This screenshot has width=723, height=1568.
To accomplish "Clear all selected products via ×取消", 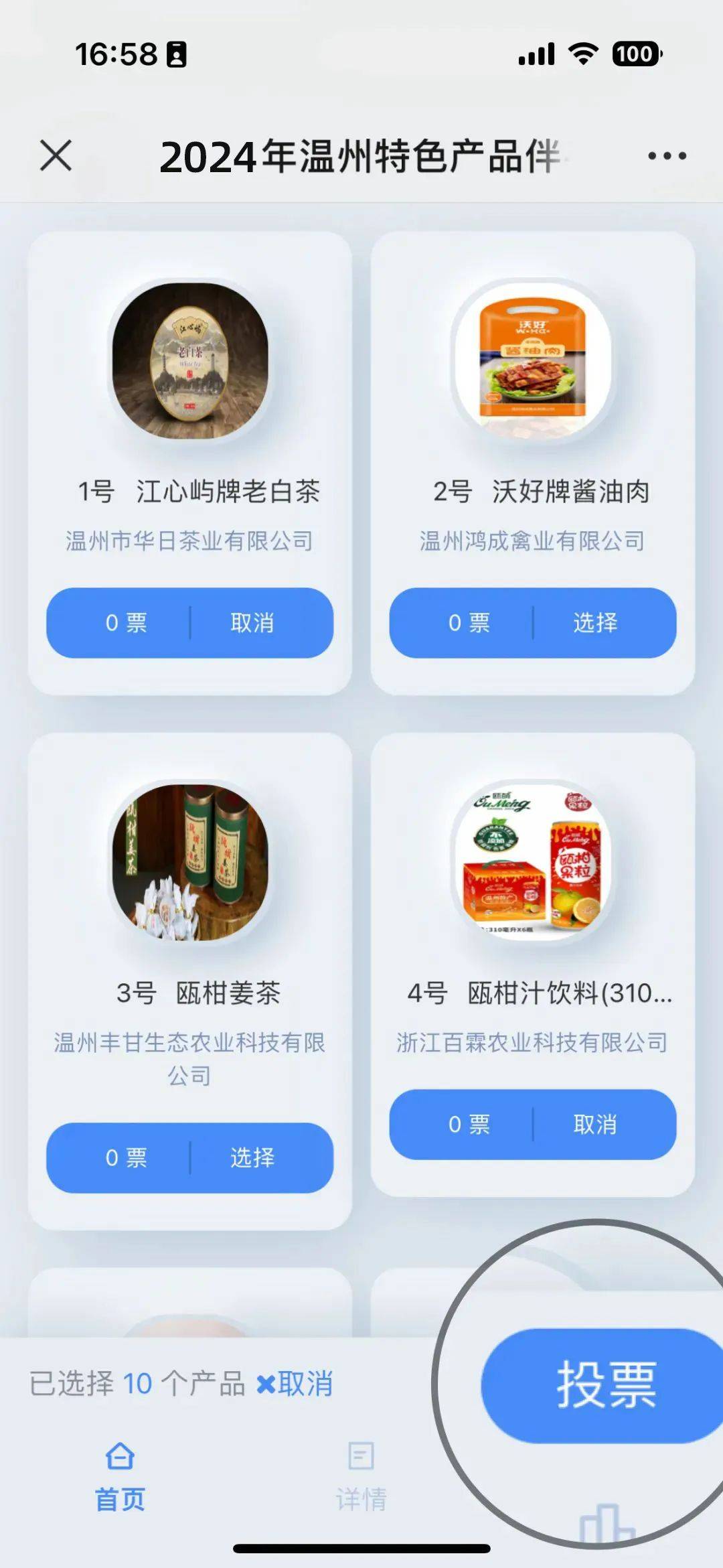I will 295,1384.
